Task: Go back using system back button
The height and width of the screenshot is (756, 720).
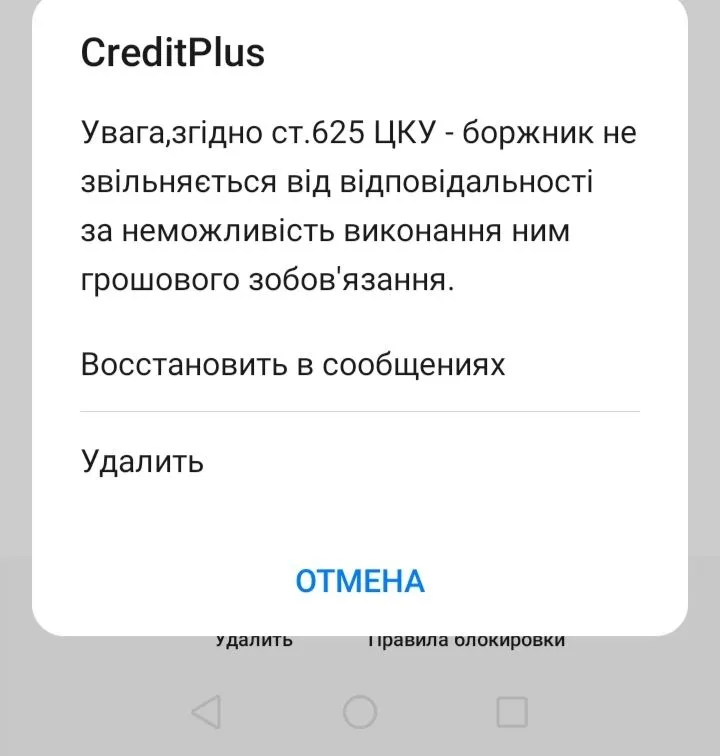Action: pyautogui.click(x=206, y=712)
